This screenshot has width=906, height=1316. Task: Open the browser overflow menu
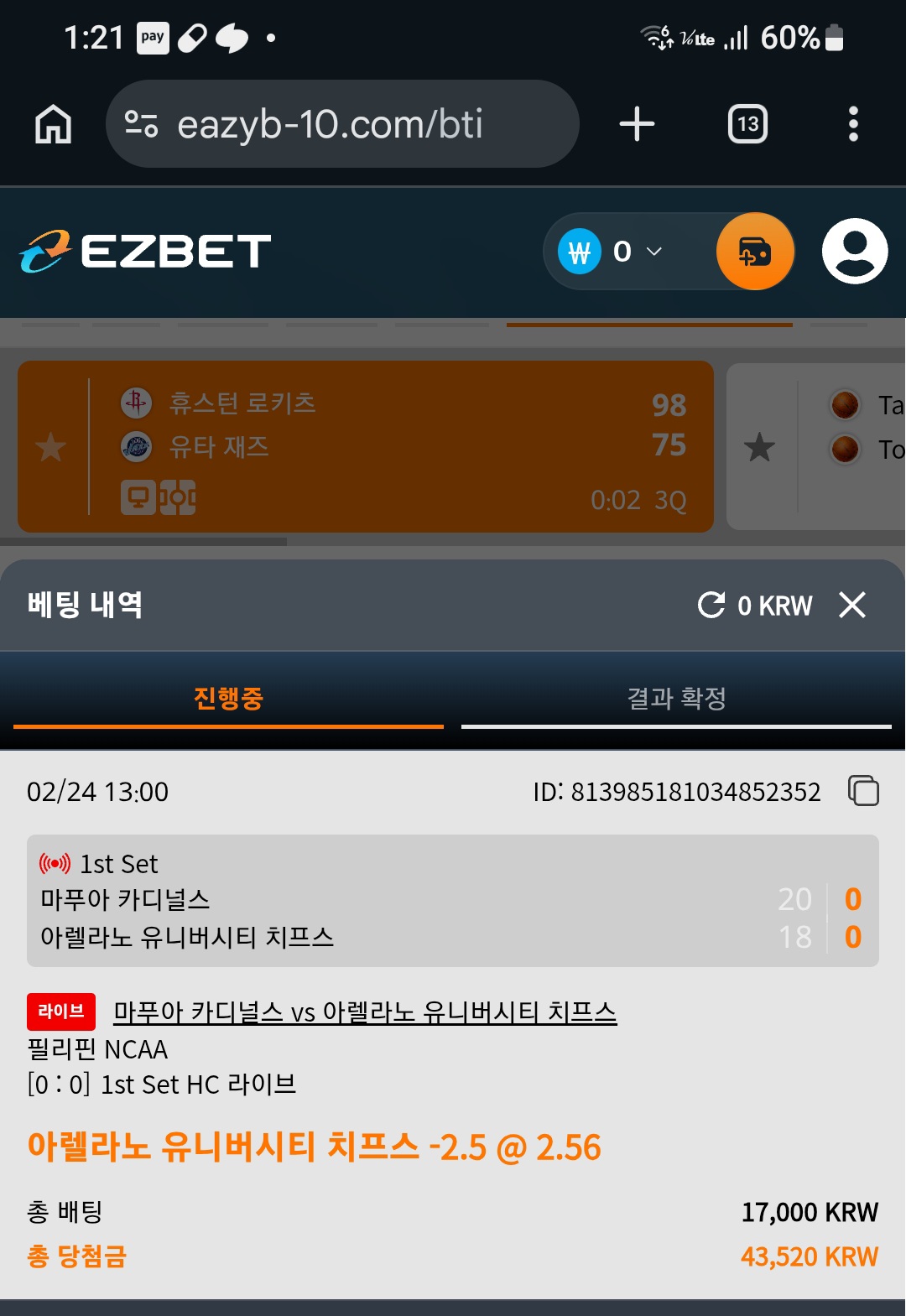pyautogui.click(x=853, y=124)
